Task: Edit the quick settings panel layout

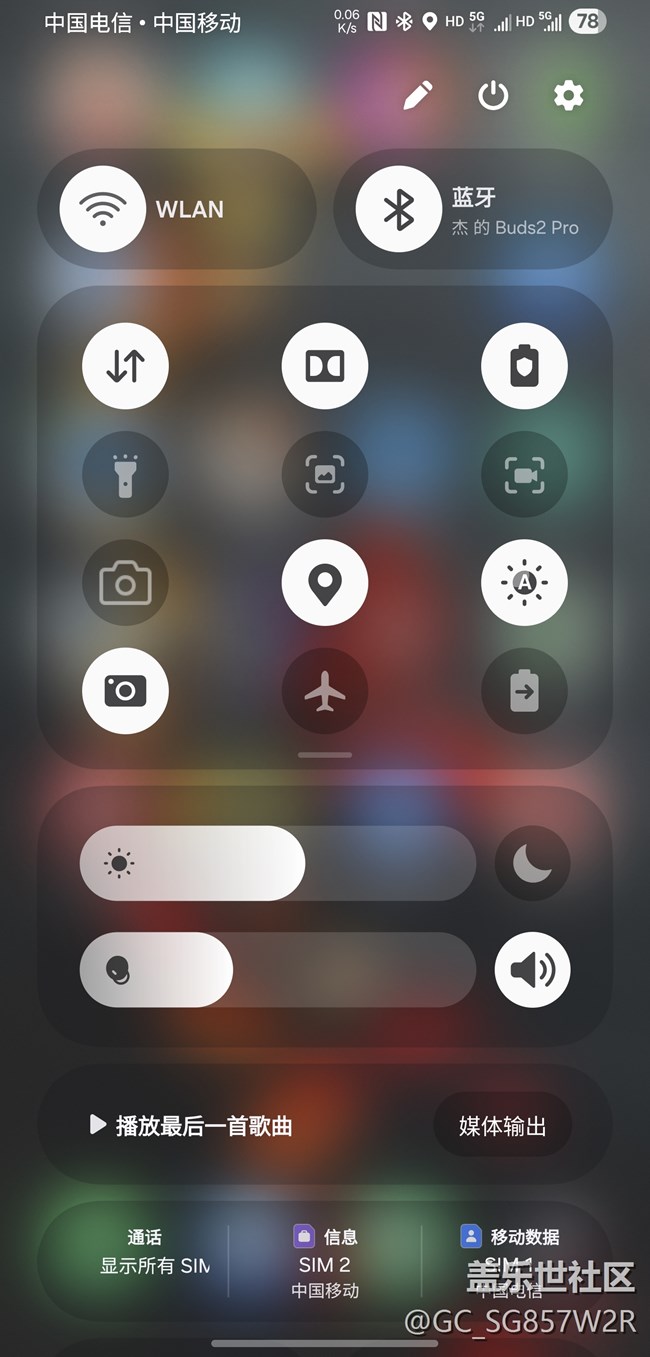Action: 418,96
